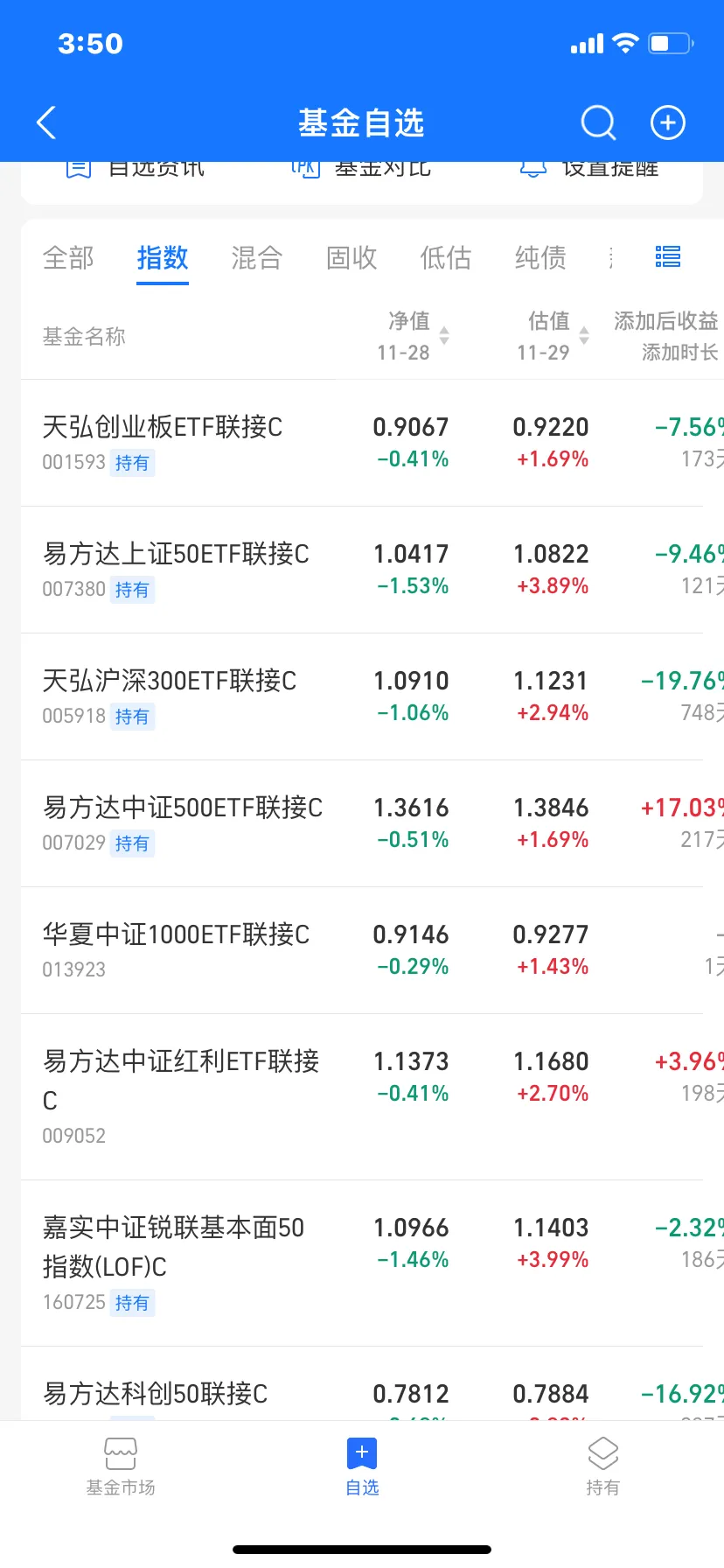Go back using the header arrow

(x=46, y=122)
